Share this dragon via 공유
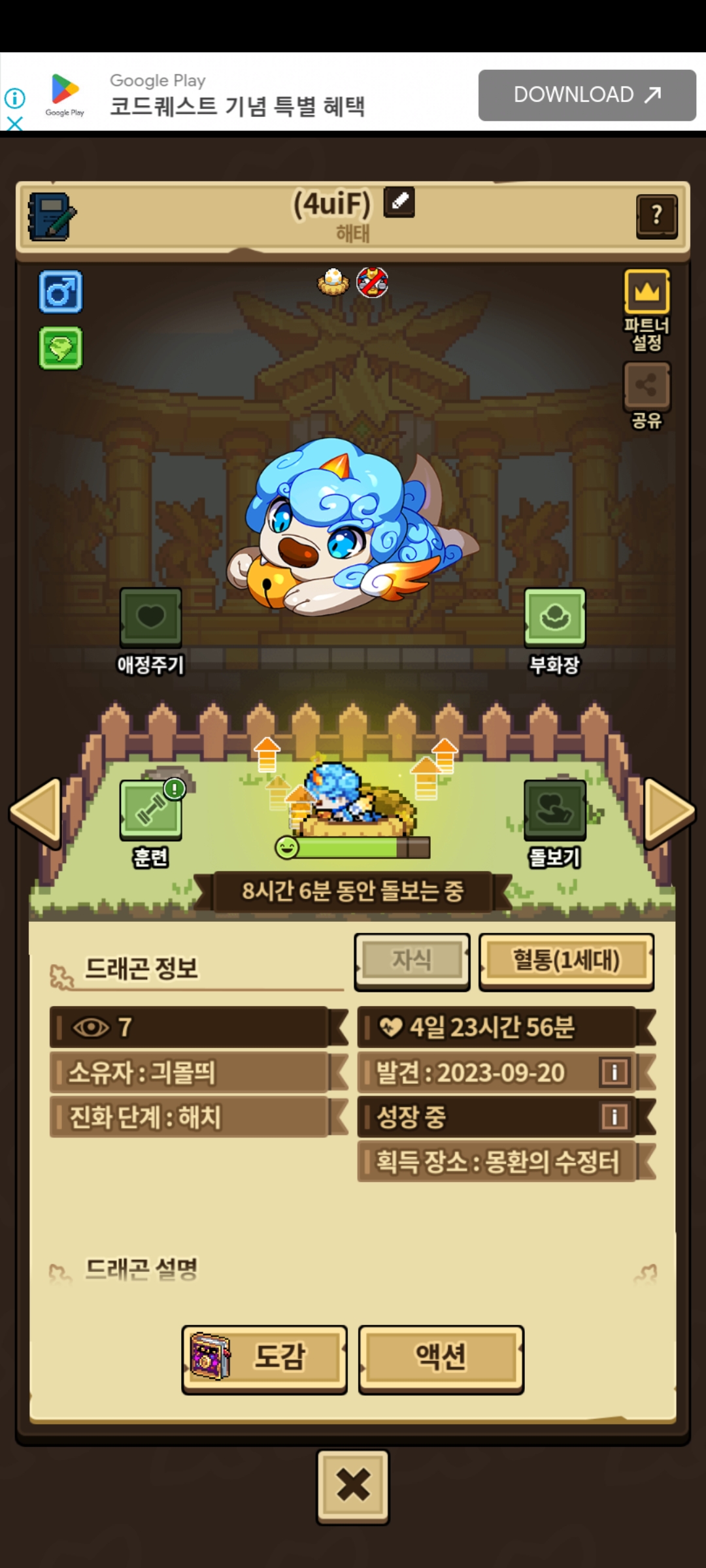Viewport: 706px width, 1568px height. (x=647, y=385)
